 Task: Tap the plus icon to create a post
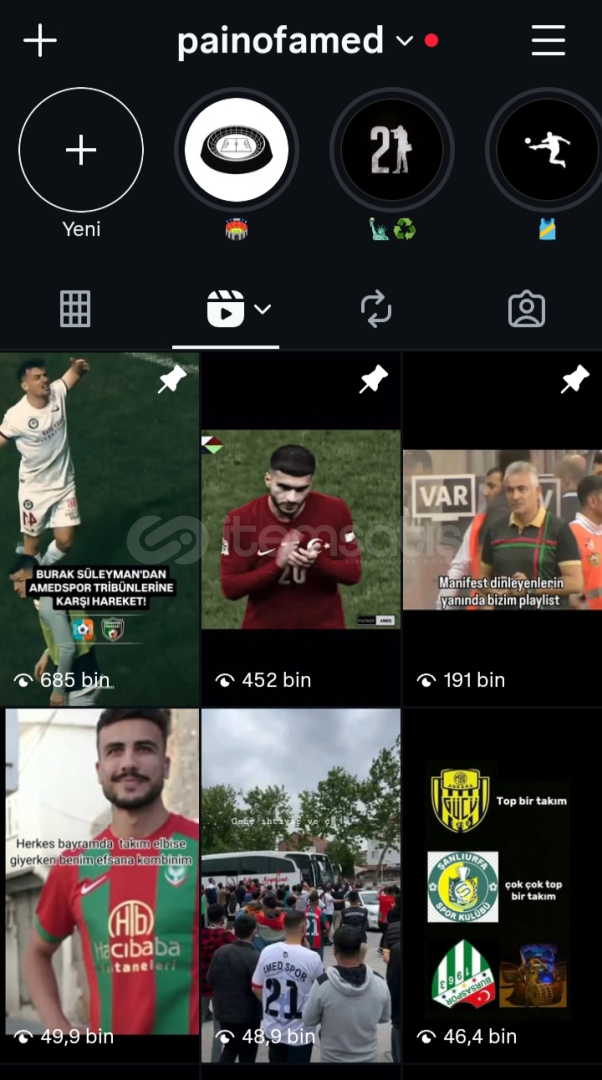[x=40, y=41]
